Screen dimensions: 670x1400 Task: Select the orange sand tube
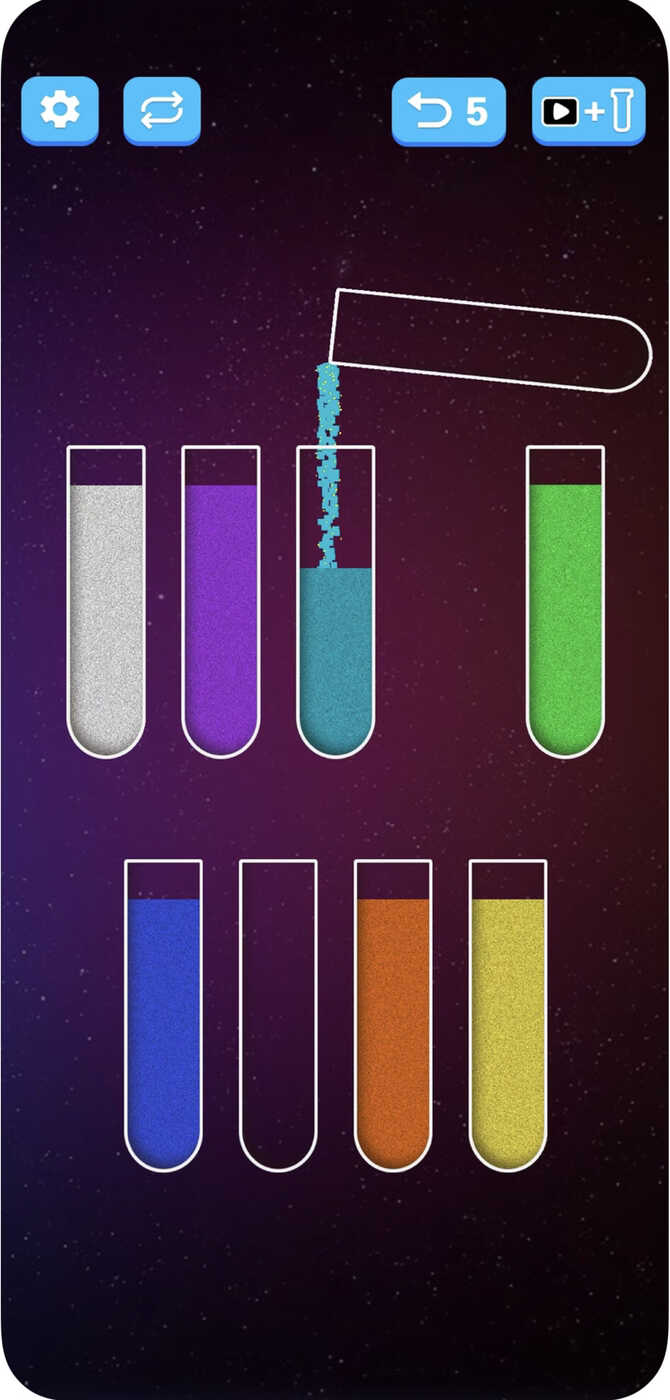393,1015
